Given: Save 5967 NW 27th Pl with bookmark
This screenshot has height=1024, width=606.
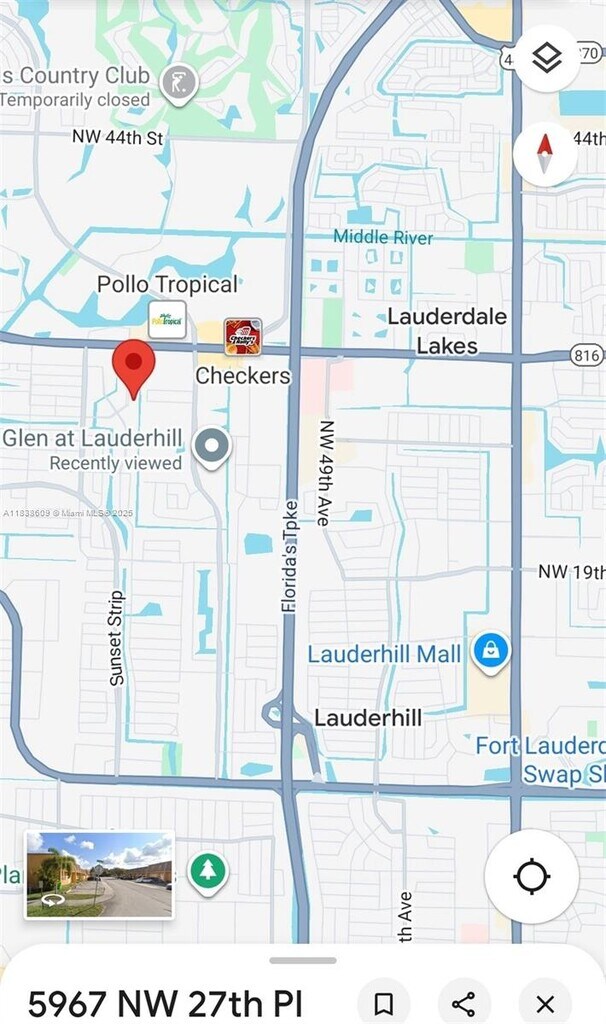Looking at the screenshot, I should pyautogui.click(x=383, y=1003).
